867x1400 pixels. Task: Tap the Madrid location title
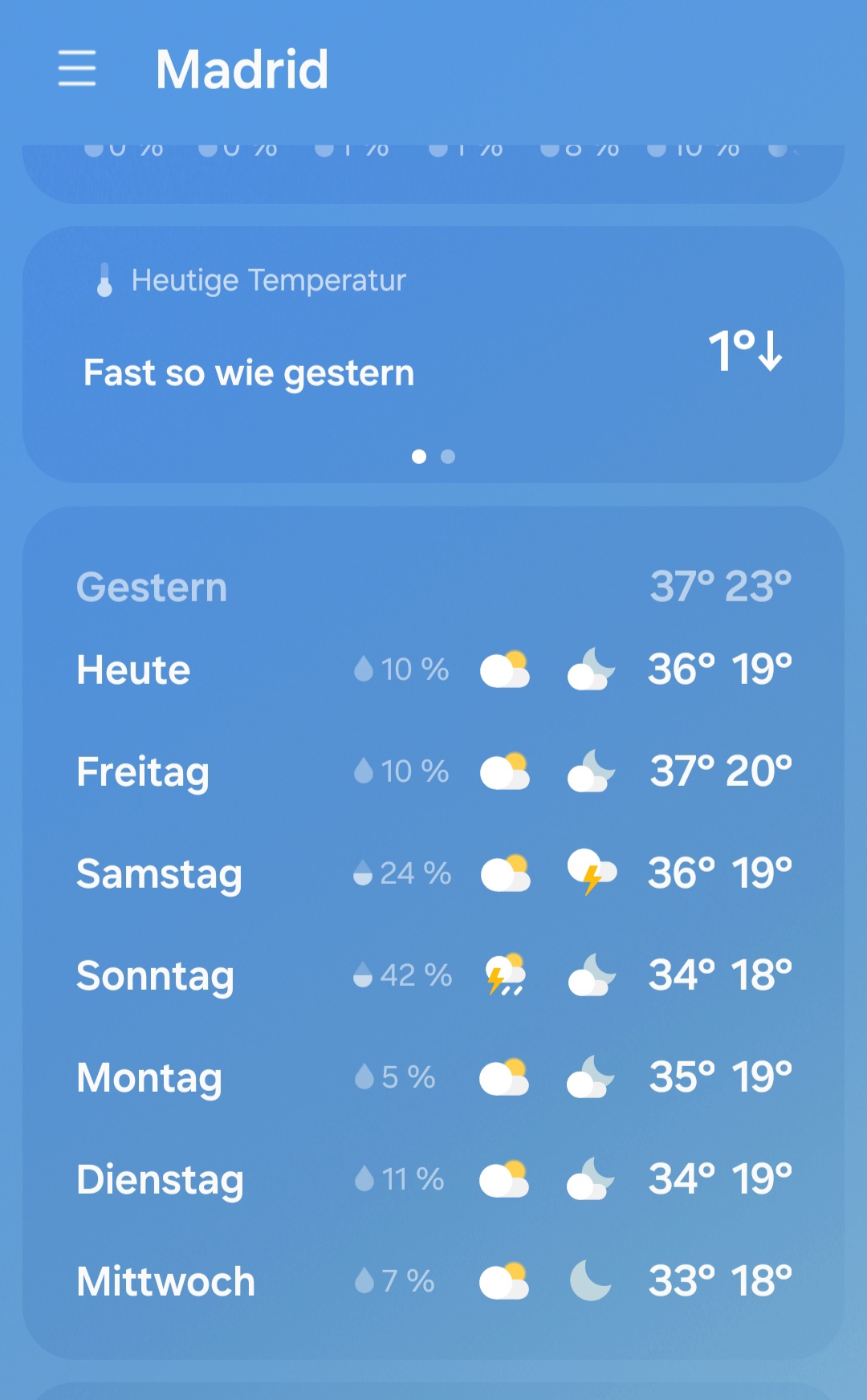[242, 69]
